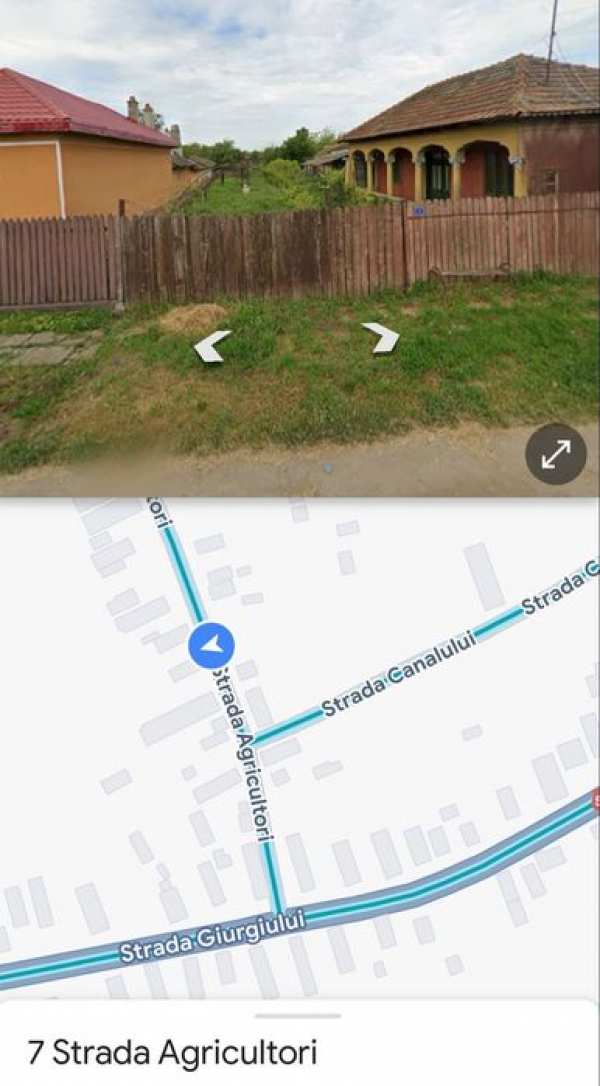Expand Street View to full screen
This screenshot has height=1086, width=600.
[x=556, y=455]
